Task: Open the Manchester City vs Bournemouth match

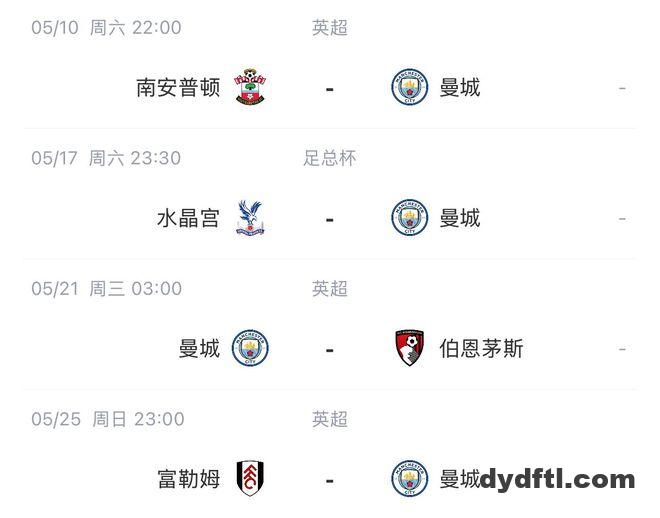Action: (x=329, y=349)
